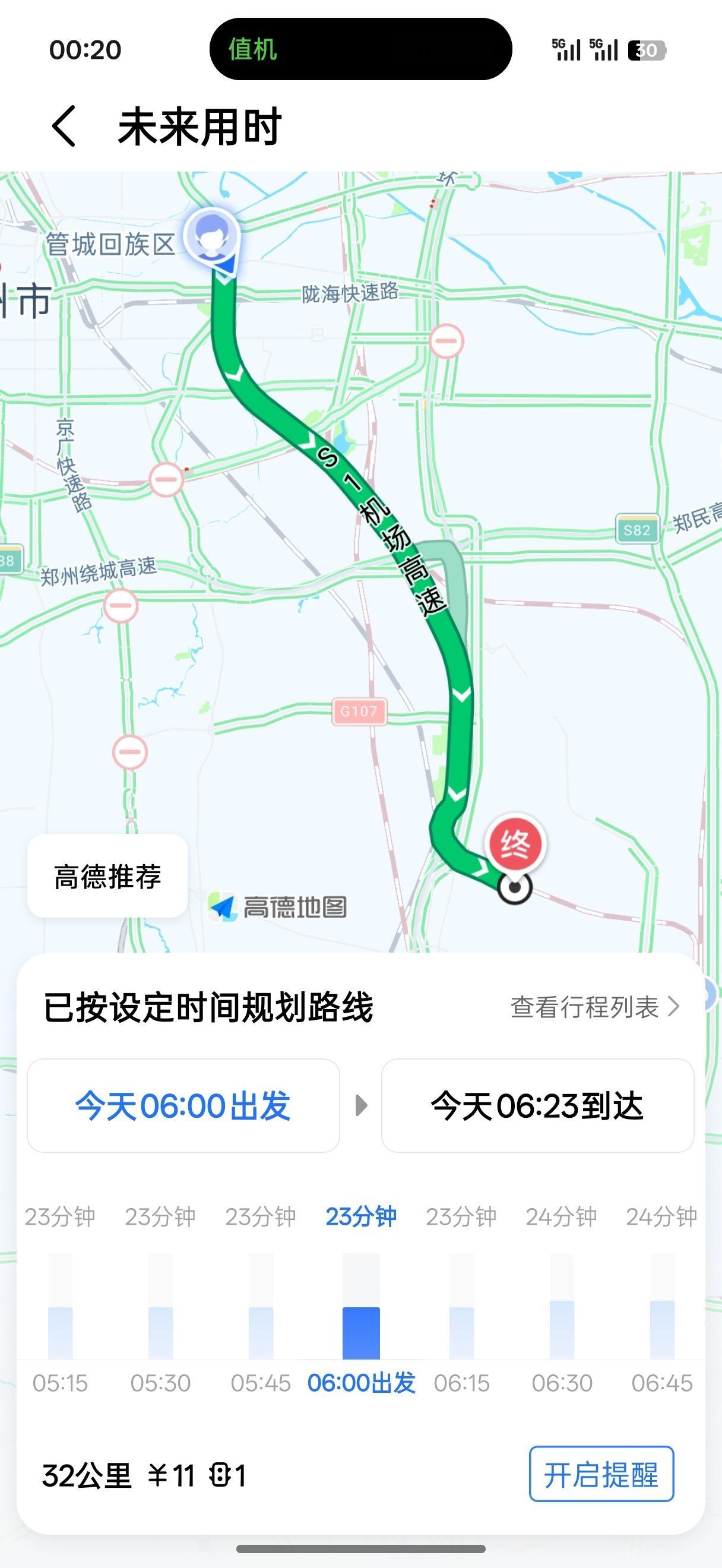This screenshot has width=722, height=1568.
Task: Tap the home indicator bar at screen bottom
Action: click(360, 1550)
